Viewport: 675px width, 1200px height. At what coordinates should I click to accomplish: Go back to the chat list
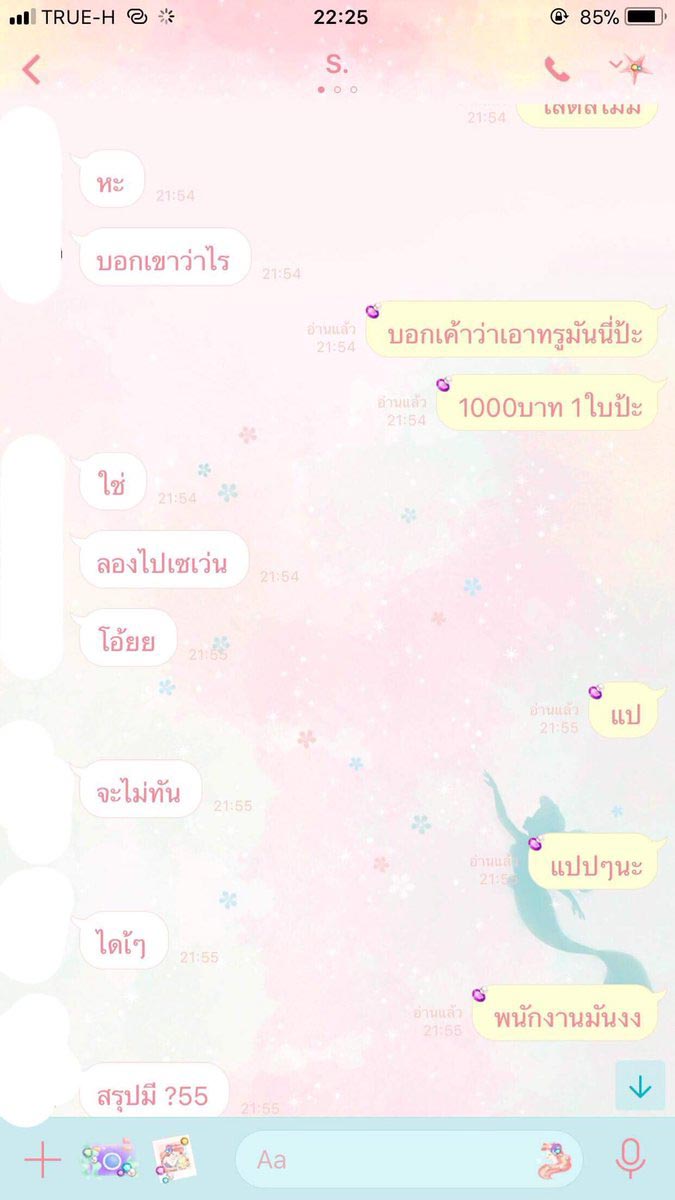tap(32, 69)
